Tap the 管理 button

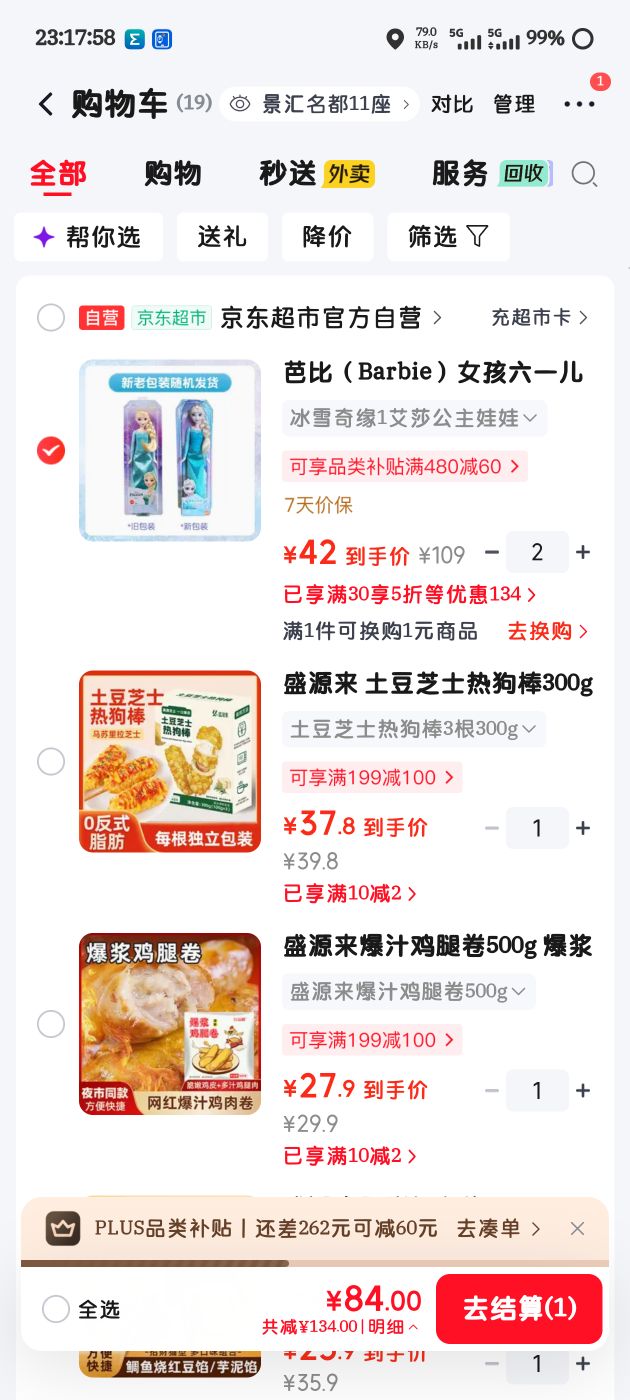(x=514, y=104)
